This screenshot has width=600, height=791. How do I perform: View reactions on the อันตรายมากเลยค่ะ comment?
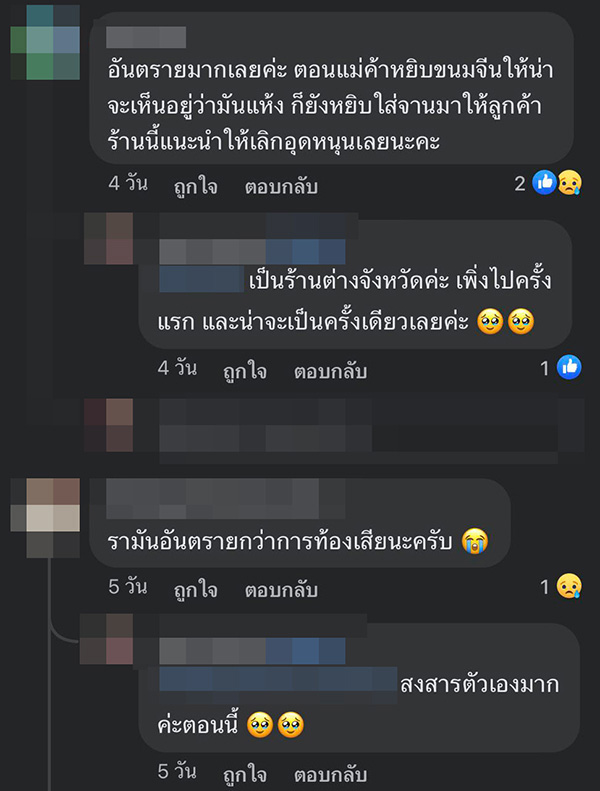click(557, 183)
